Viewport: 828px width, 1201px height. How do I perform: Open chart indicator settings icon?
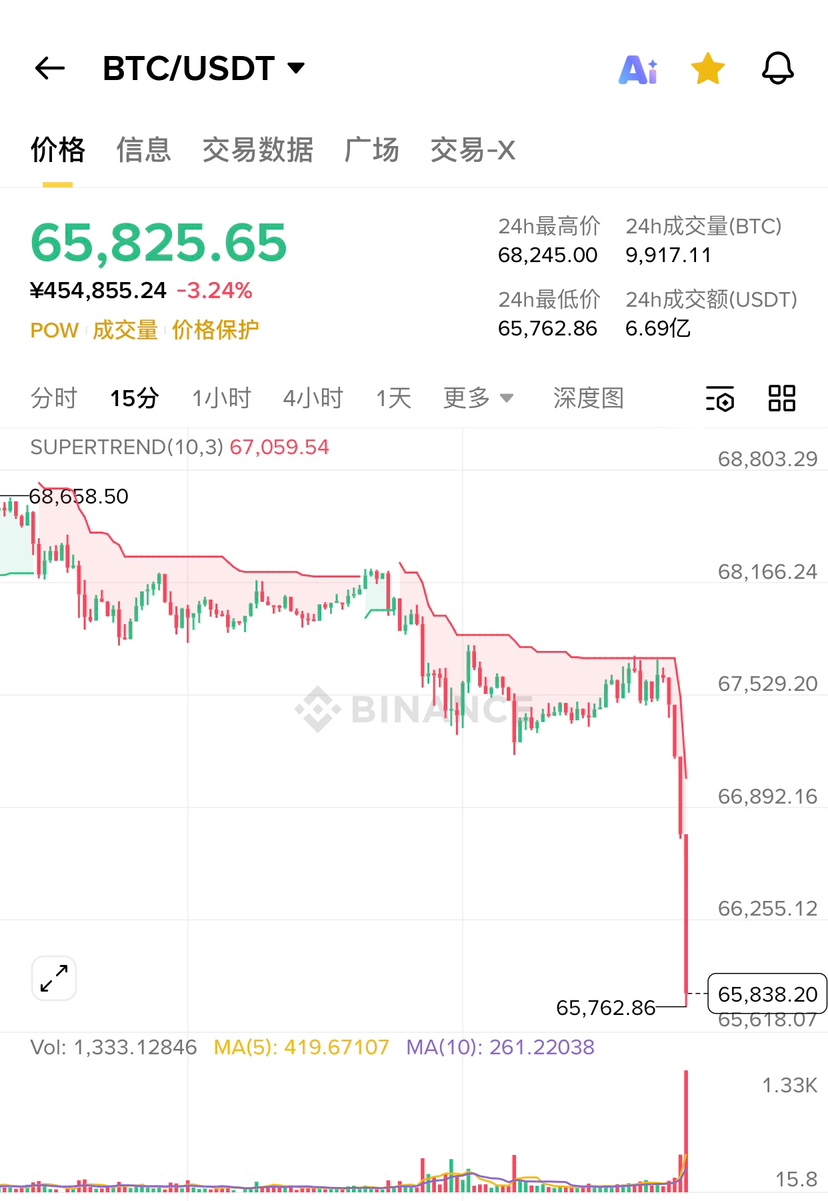pyautogui.click(x=720, y=398)
